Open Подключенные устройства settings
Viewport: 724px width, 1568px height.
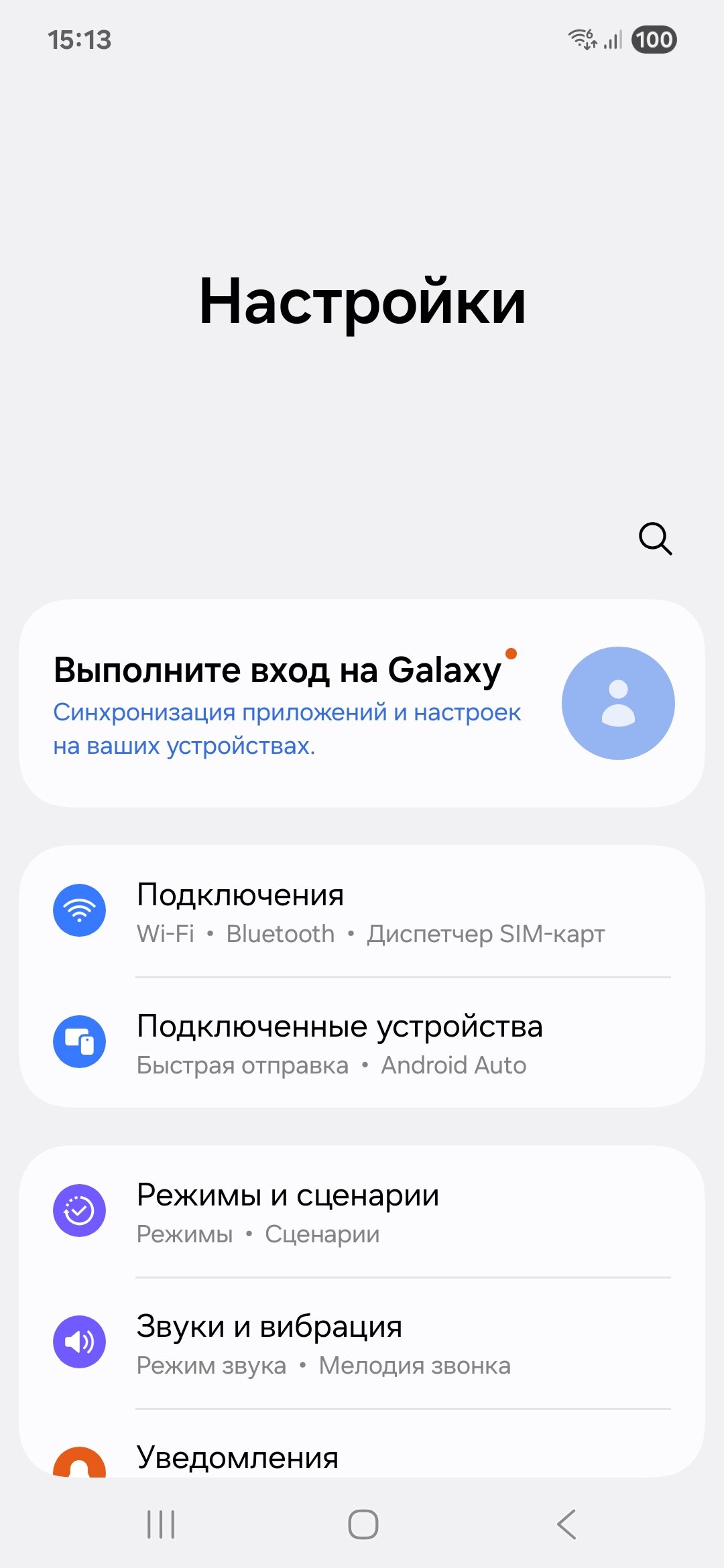[x=362, y=1043]
